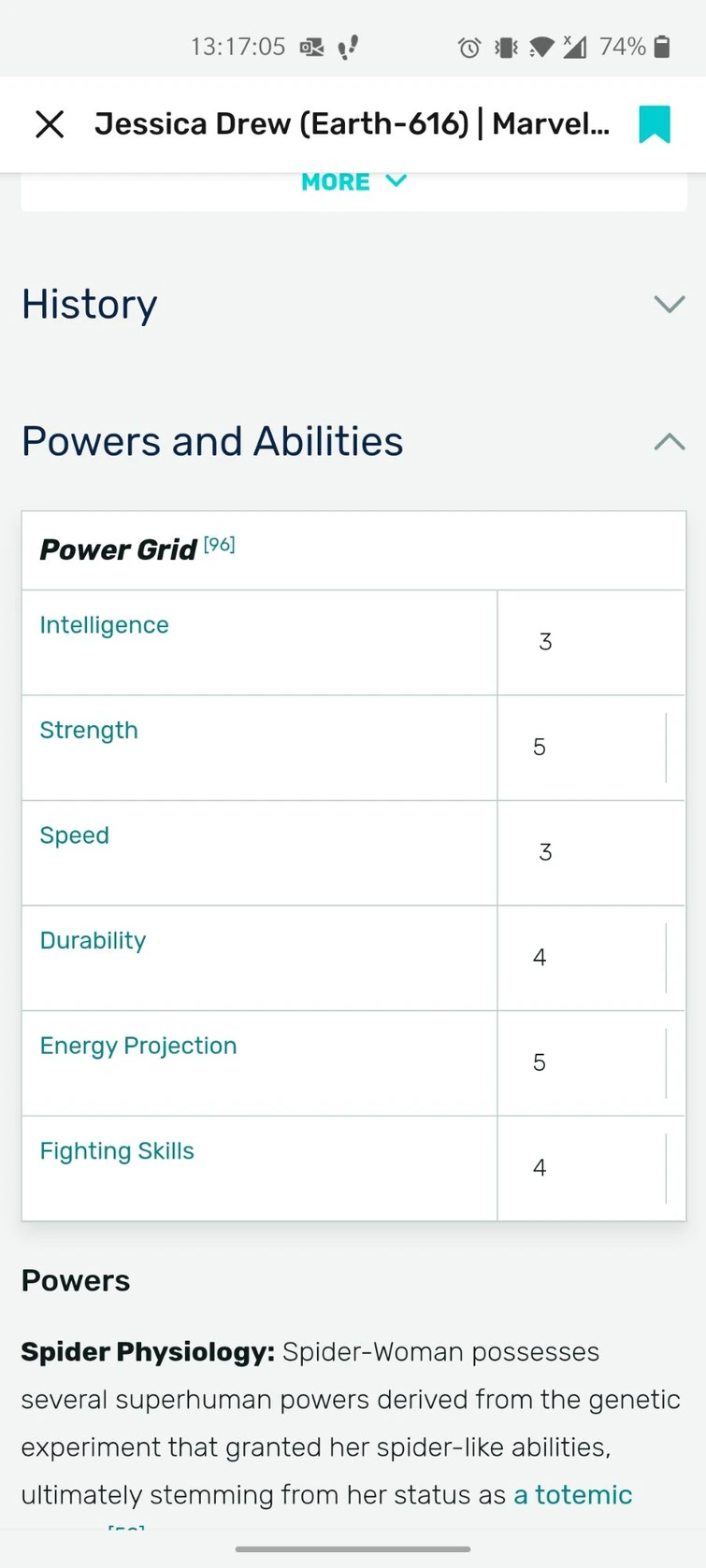View the Energy Projection link
706x1568 pixels.
[138, 1046]
